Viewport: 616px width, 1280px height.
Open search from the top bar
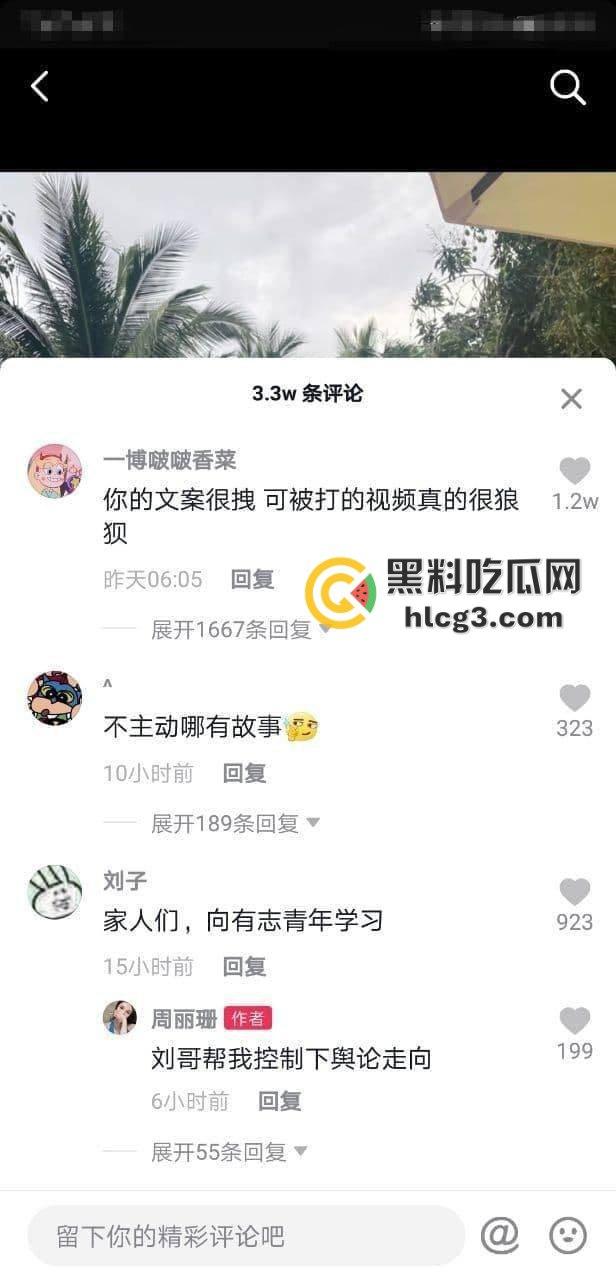coord(567,88)
